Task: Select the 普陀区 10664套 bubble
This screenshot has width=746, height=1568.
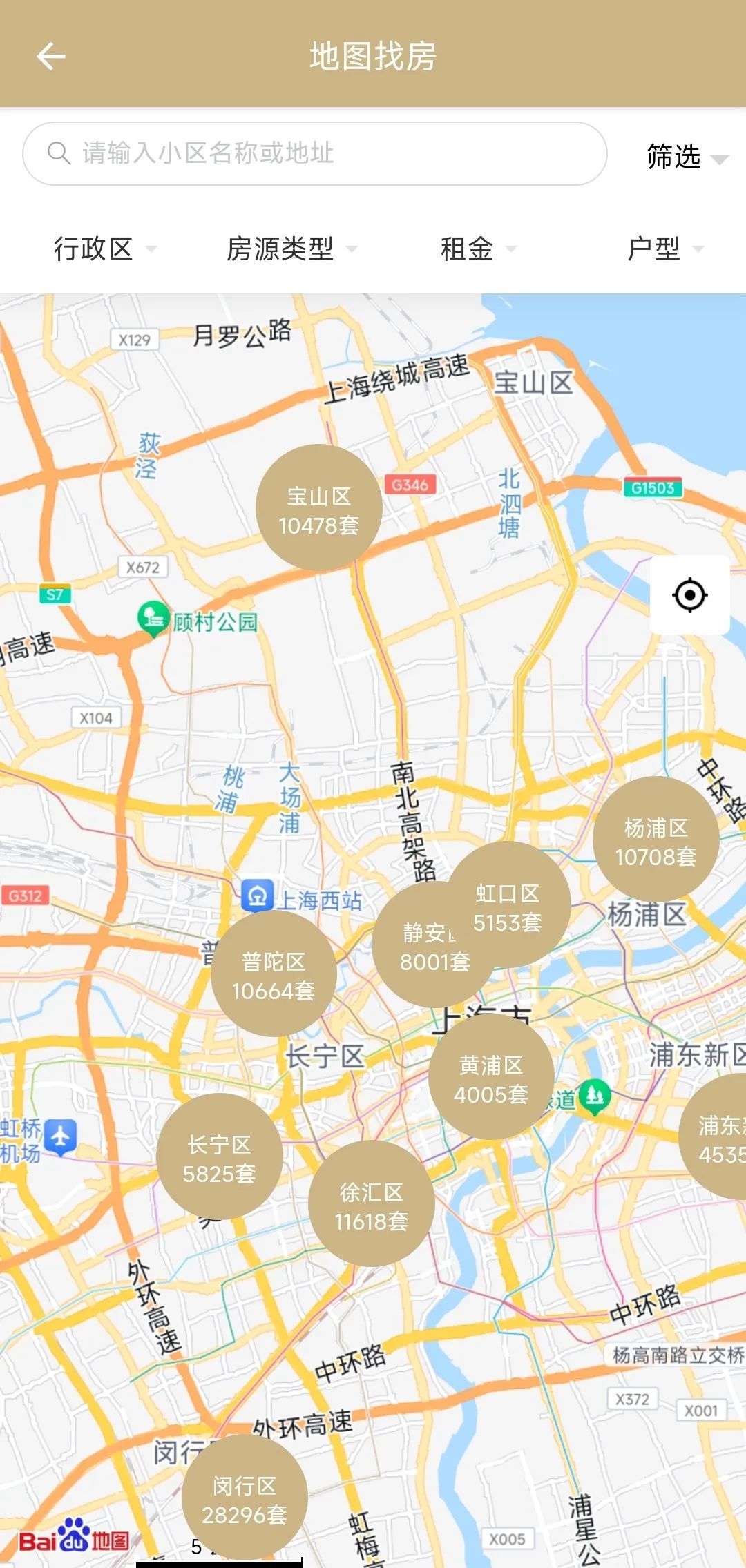Action: (273, 974)
